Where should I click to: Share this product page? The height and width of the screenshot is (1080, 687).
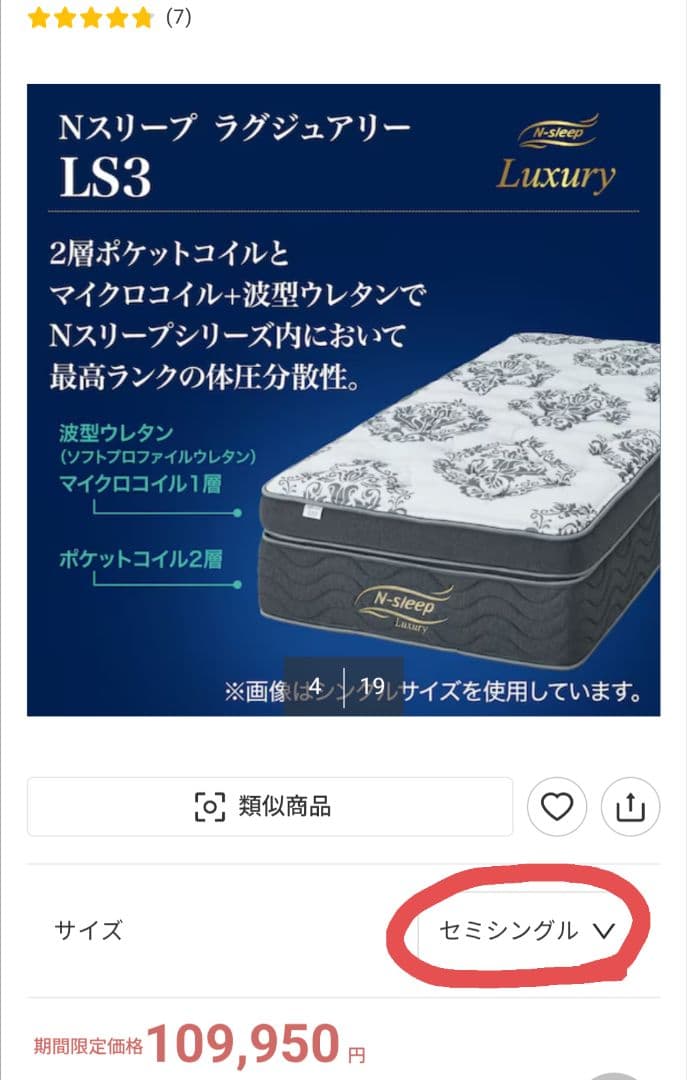pos(630,806)
